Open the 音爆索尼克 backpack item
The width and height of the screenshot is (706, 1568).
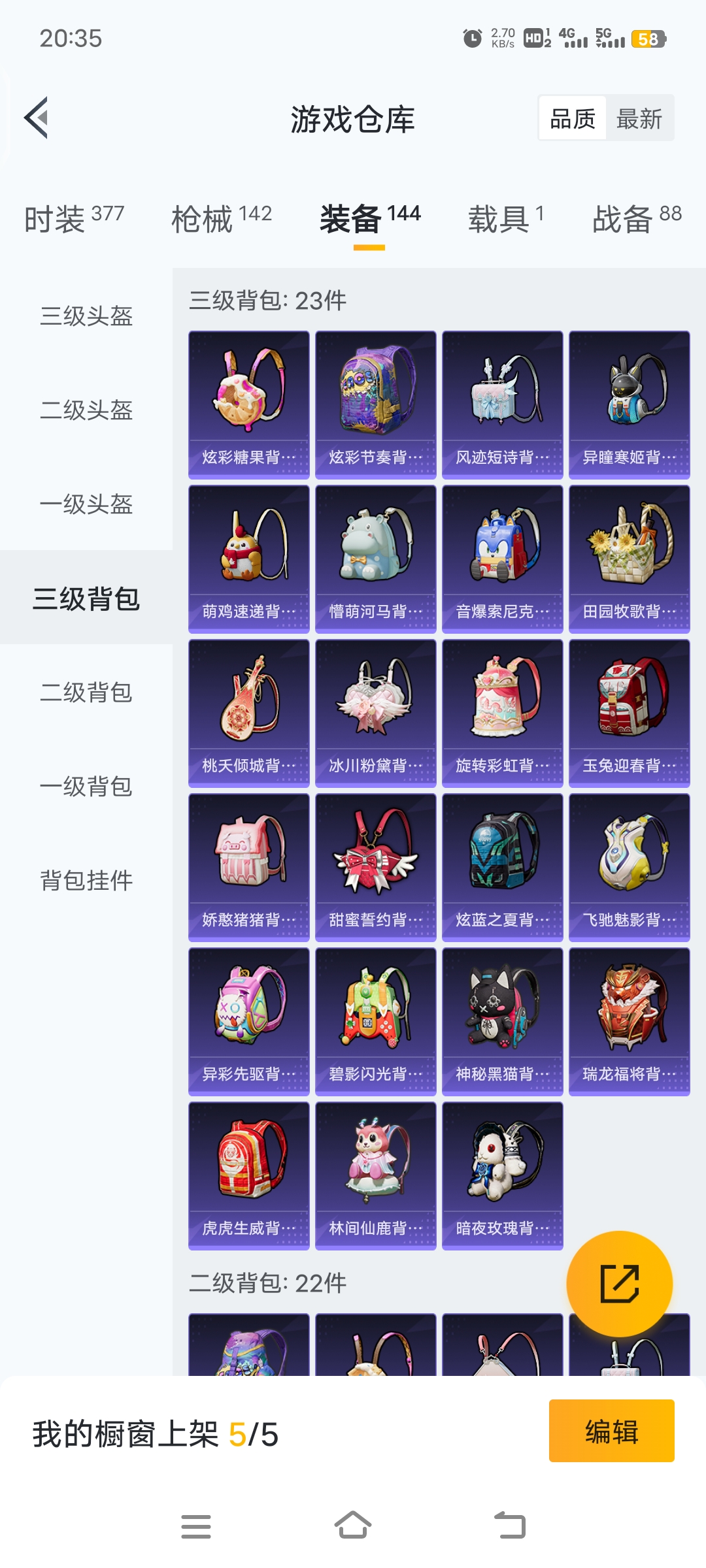tap(502, 559)
